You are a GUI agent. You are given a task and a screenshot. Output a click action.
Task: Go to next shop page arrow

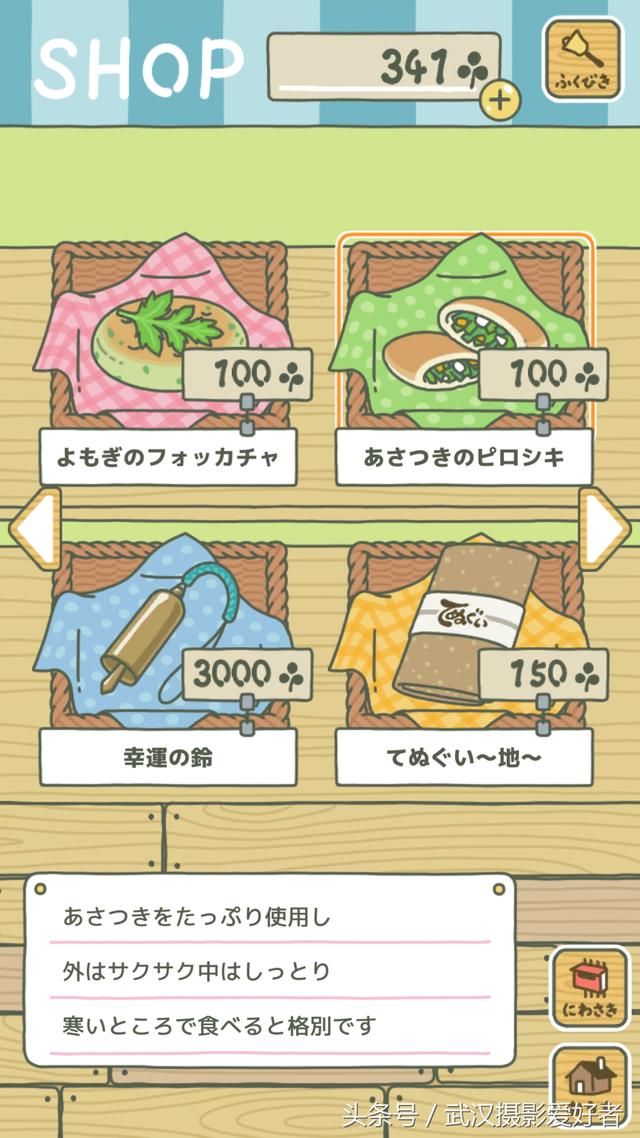click(x=604, y=528)
